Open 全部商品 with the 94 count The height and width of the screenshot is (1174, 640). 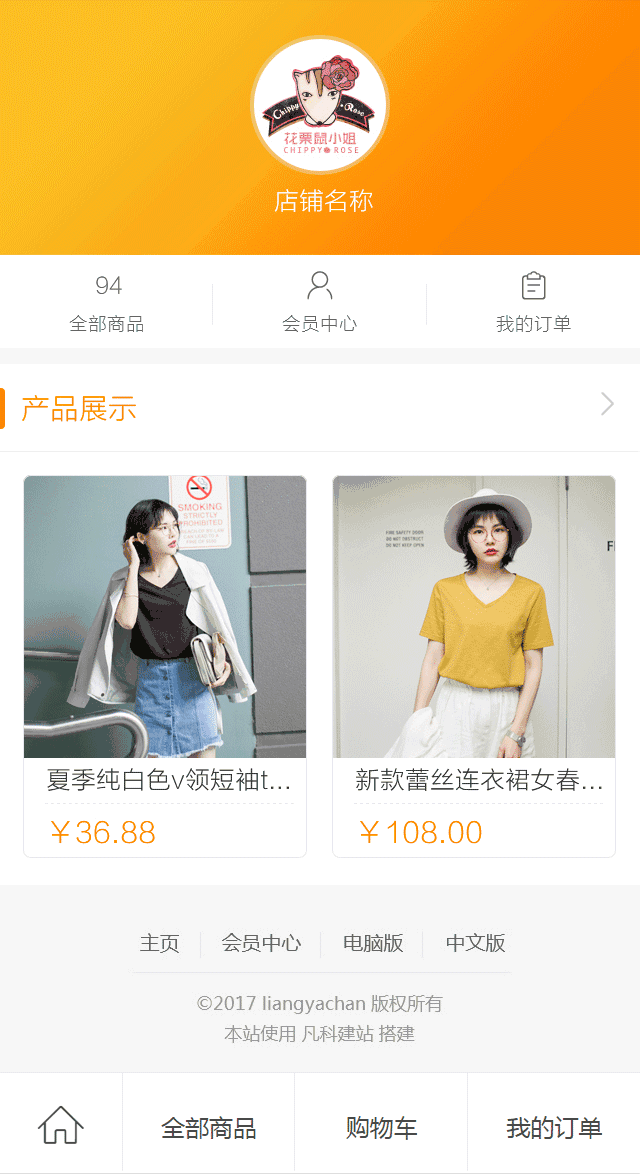click(x=106, y=303)
